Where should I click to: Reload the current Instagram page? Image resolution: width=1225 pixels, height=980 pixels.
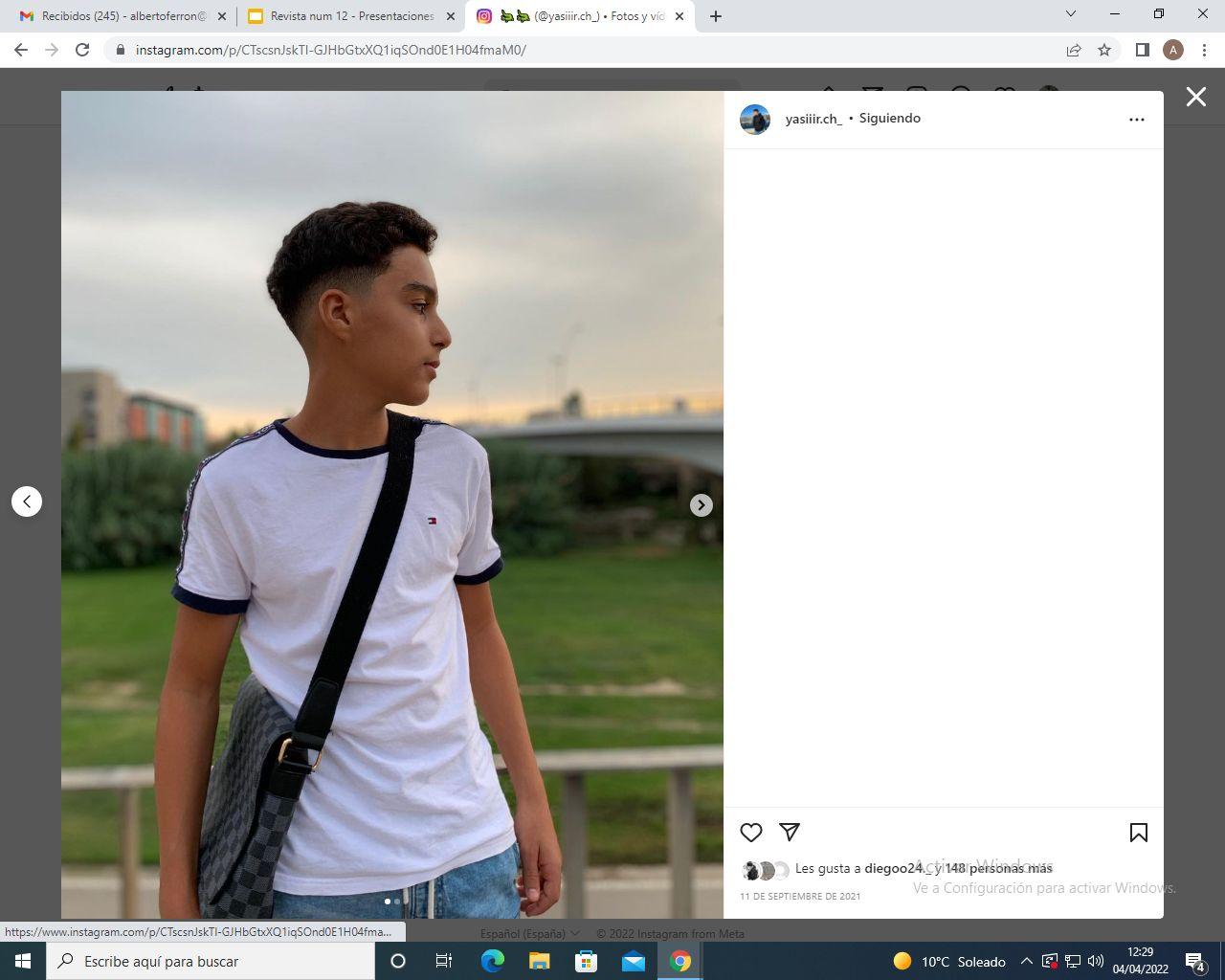coord(82,50)
